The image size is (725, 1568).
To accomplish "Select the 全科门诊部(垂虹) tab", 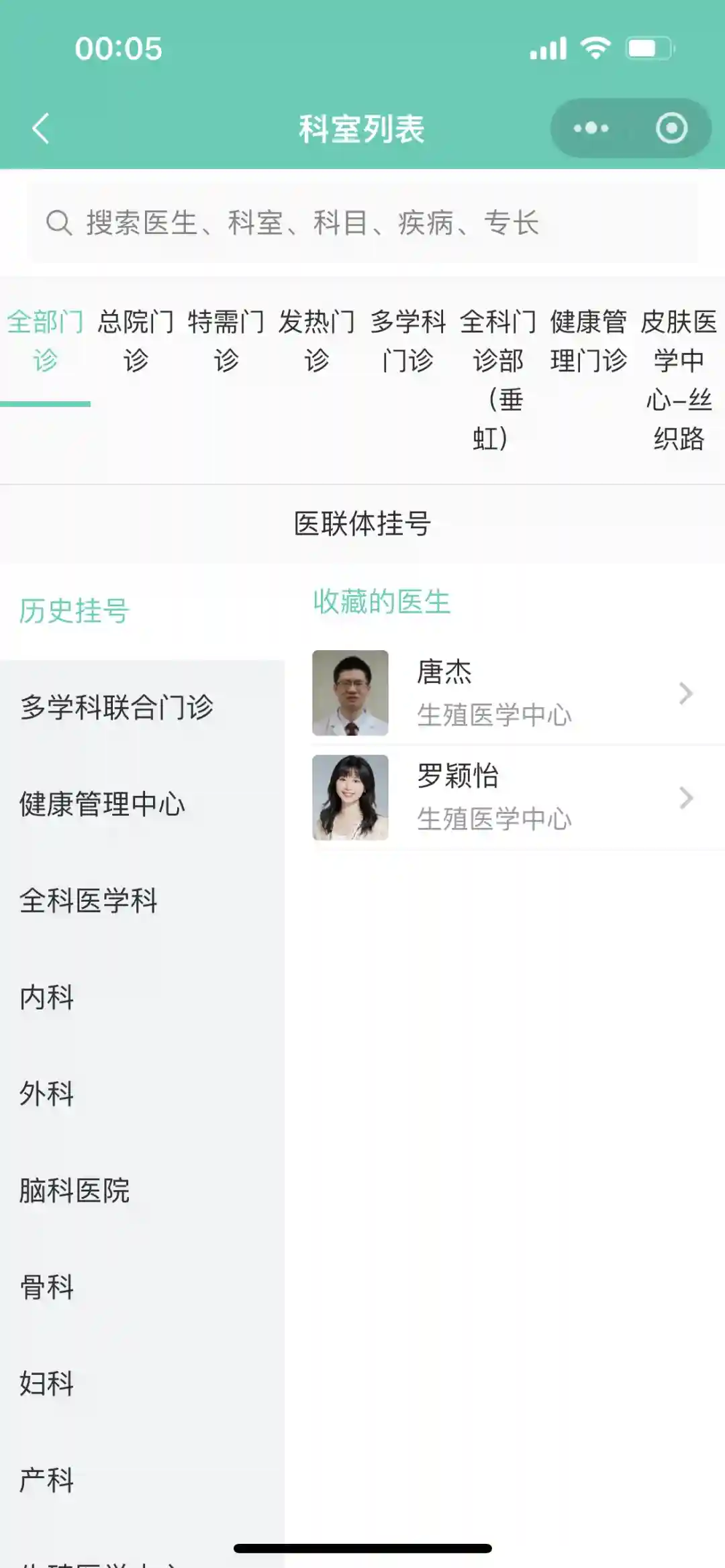I will 497,379.
